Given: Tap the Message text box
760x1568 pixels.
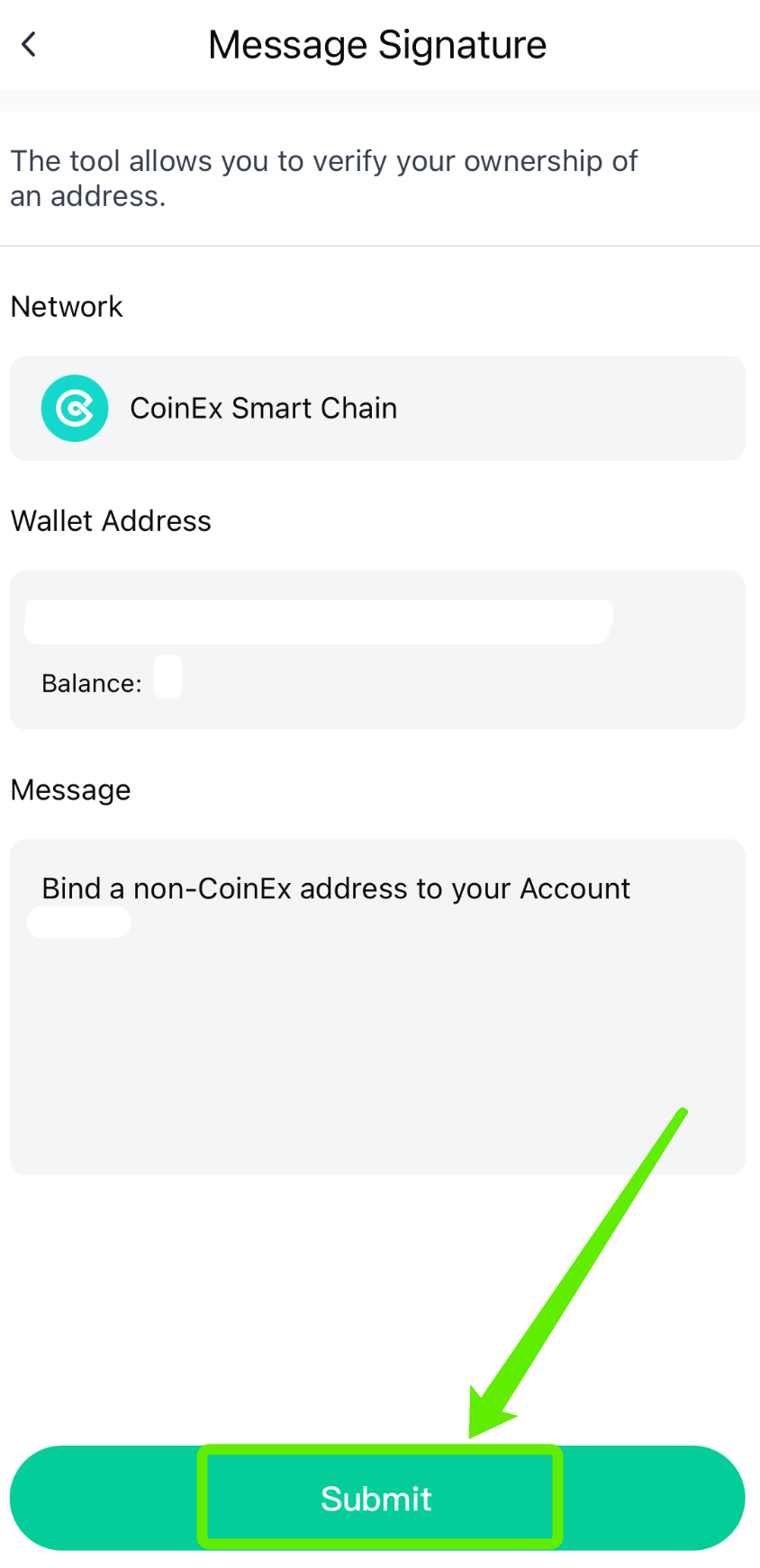Looking at the screenshot, I should click(376, 1005).
